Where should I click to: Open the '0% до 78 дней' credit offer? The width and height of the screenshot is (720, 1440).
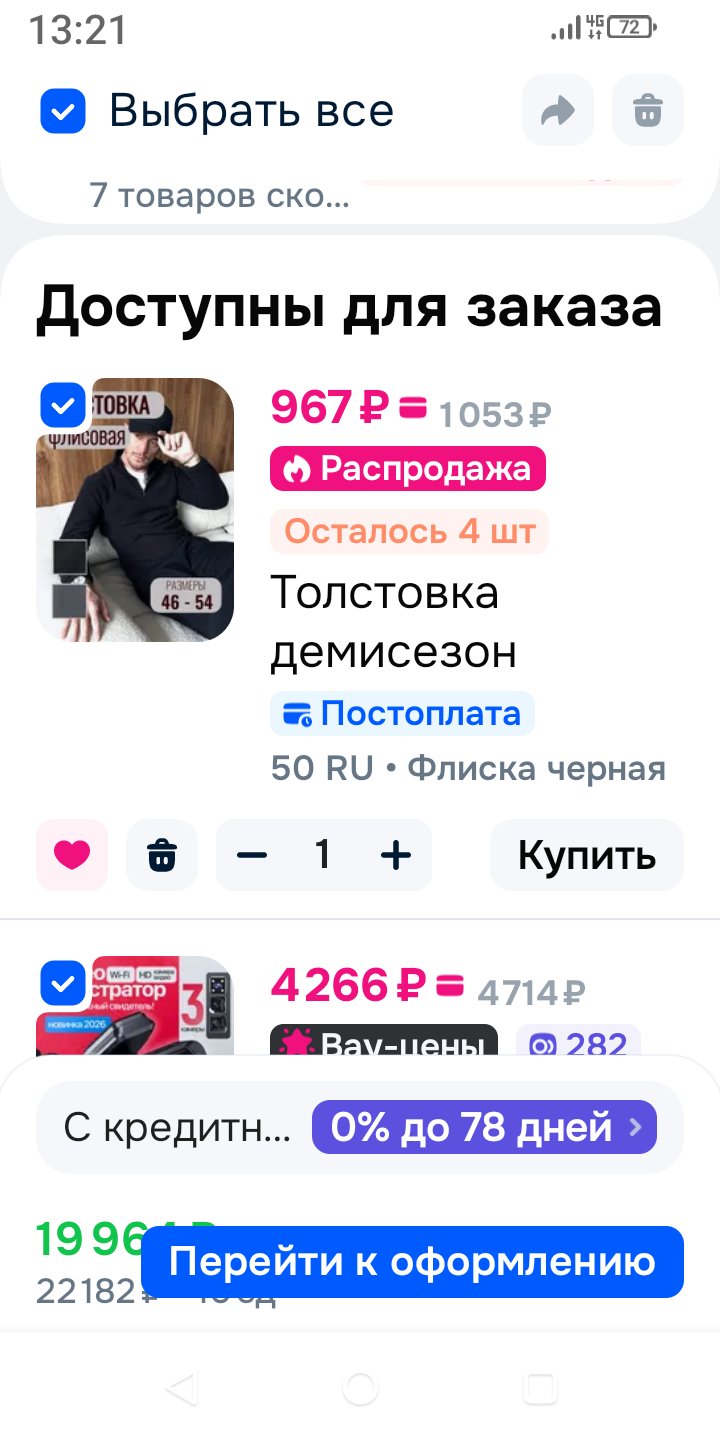pos(484,1128)
